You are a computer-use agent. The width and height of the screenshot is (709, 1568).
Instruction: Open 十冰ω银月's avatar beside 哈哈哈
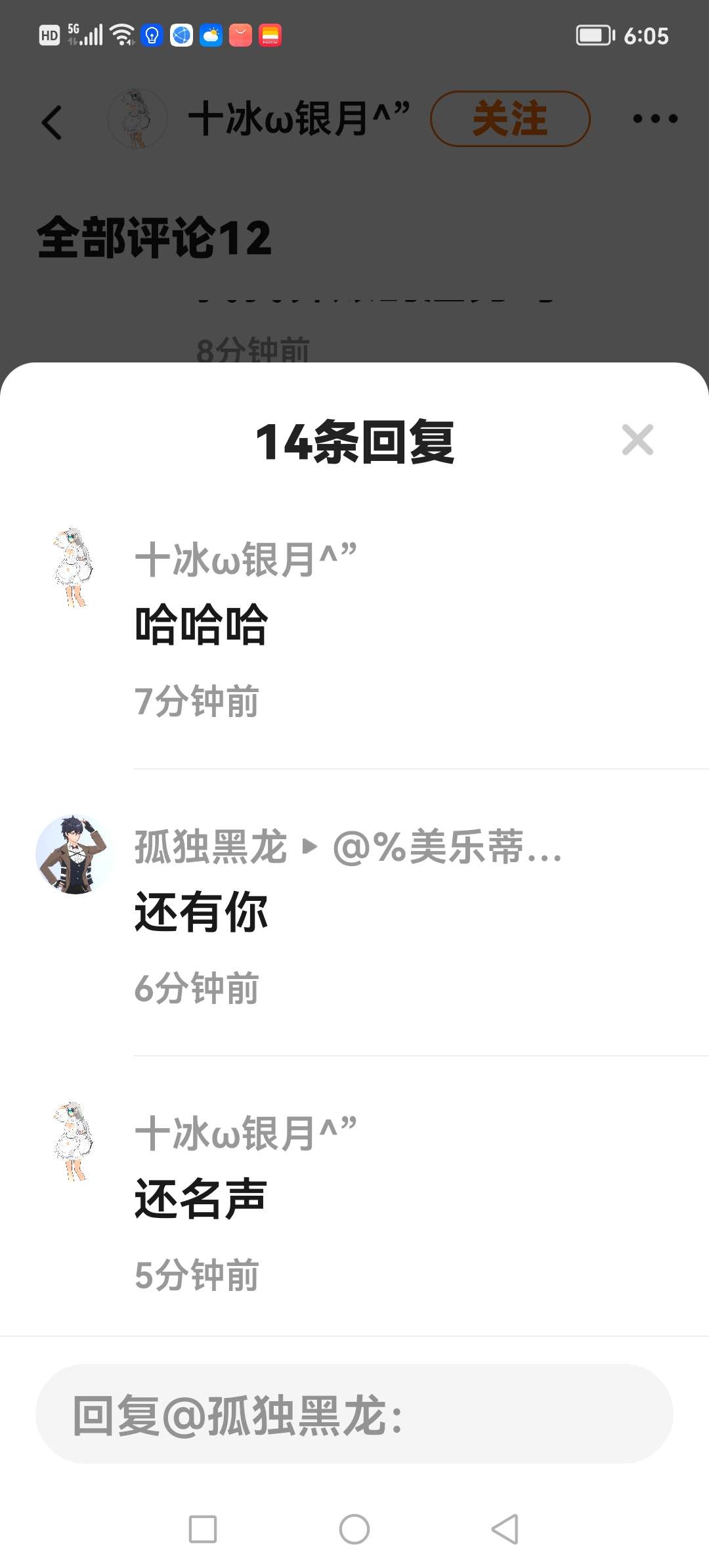[x=74, y=567]
